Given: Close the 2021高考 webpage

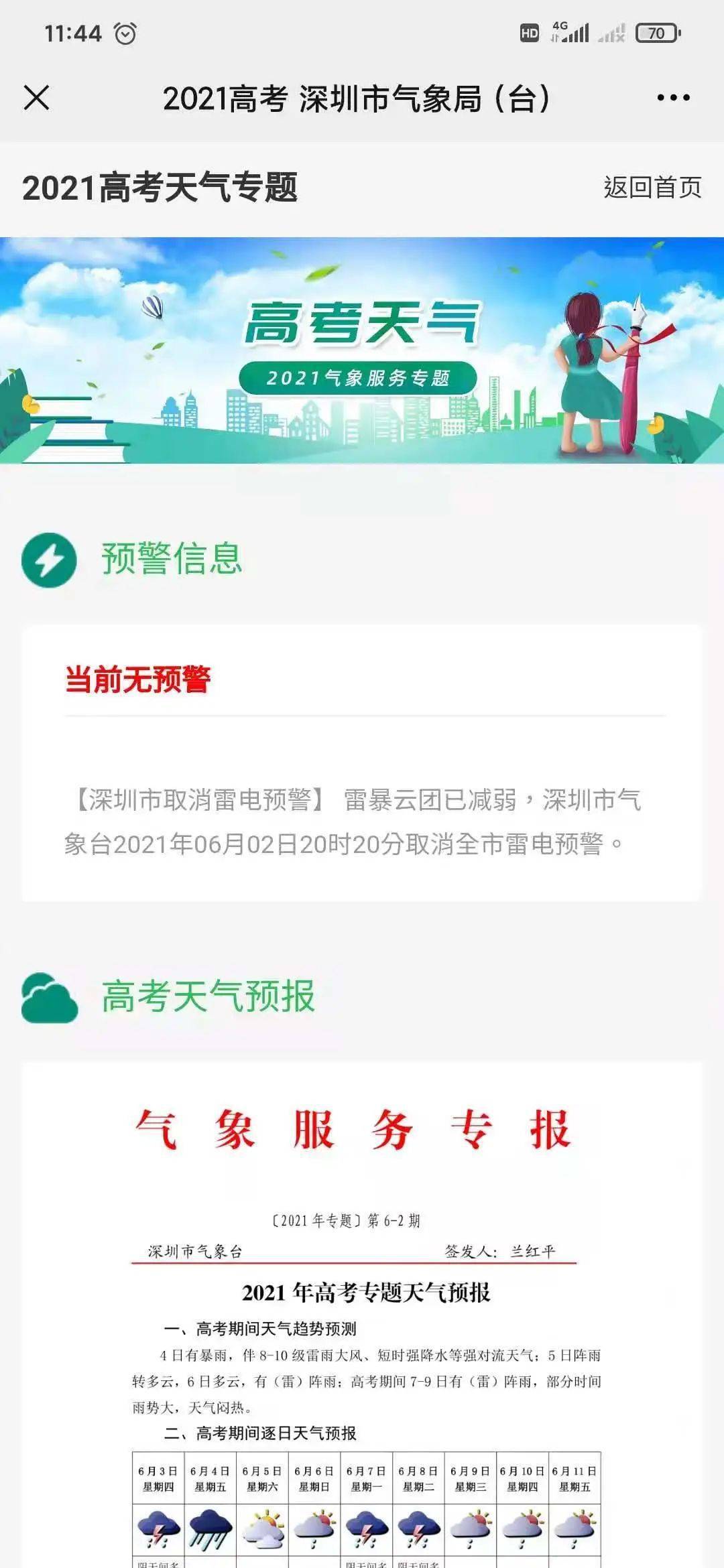Looking at the screenshot, I should pyautogui.click(x=36, y=98).
